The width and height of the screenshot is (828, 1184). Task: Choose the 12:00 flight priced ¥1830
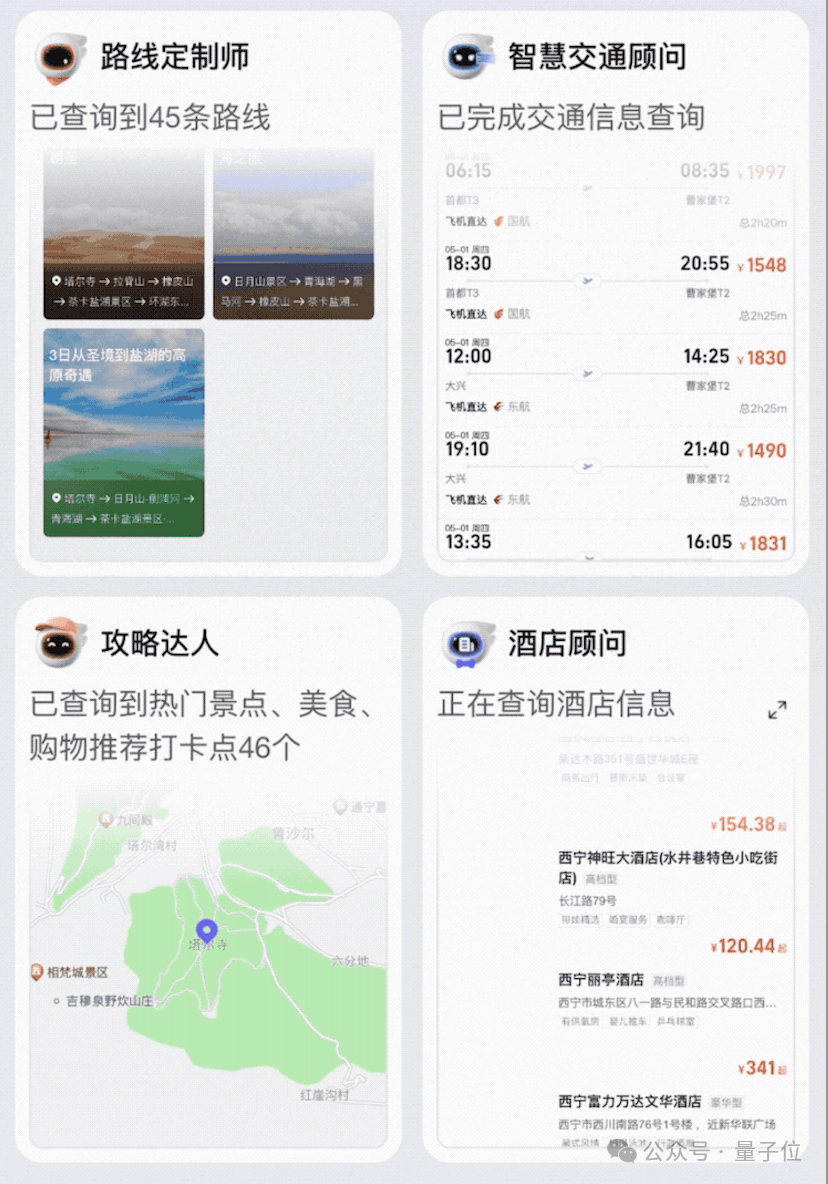tap(615, 370)
